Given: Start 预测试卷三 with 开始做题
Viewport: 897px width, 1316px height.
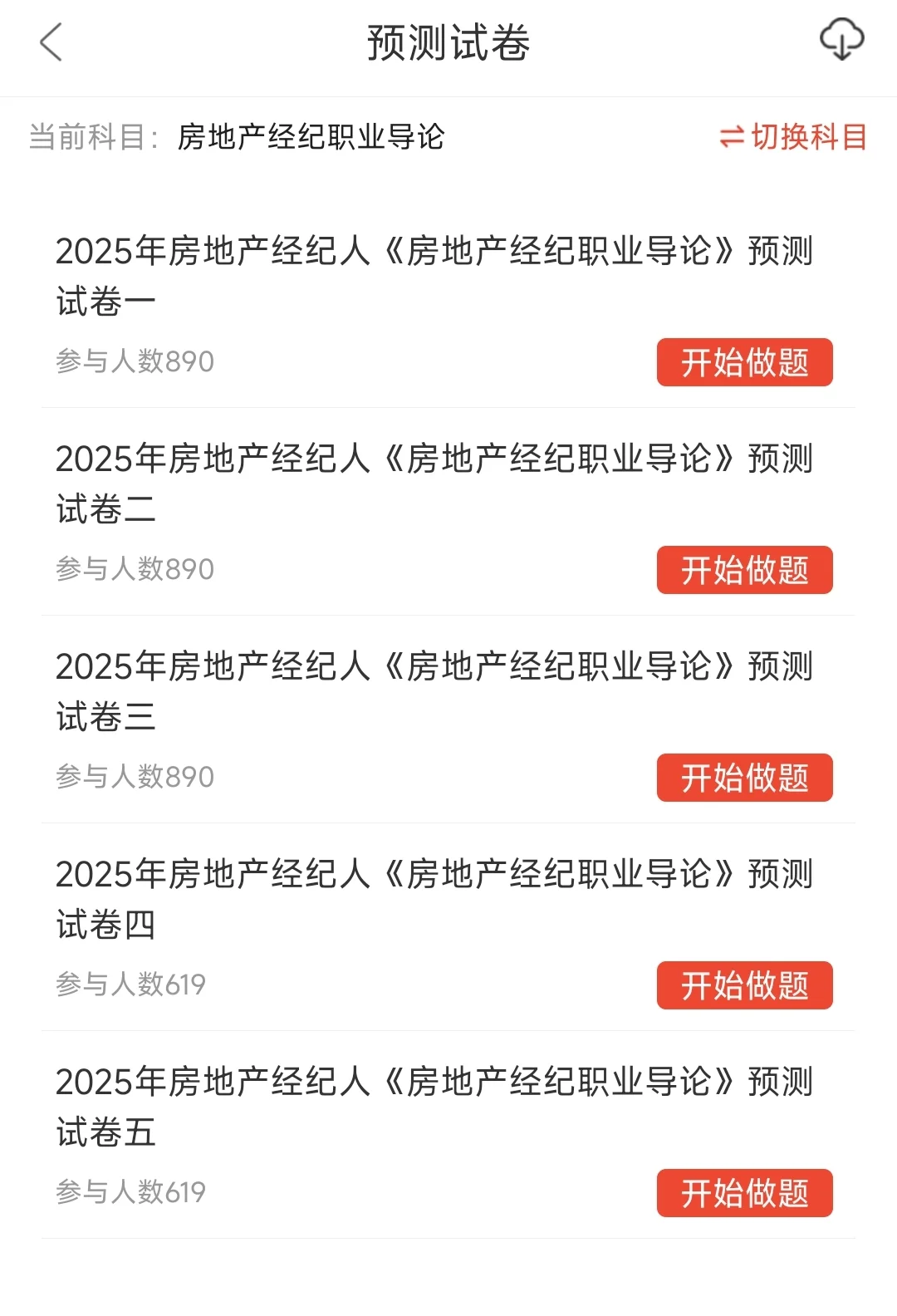Looking at the screenshot, I should coord(744,778).
